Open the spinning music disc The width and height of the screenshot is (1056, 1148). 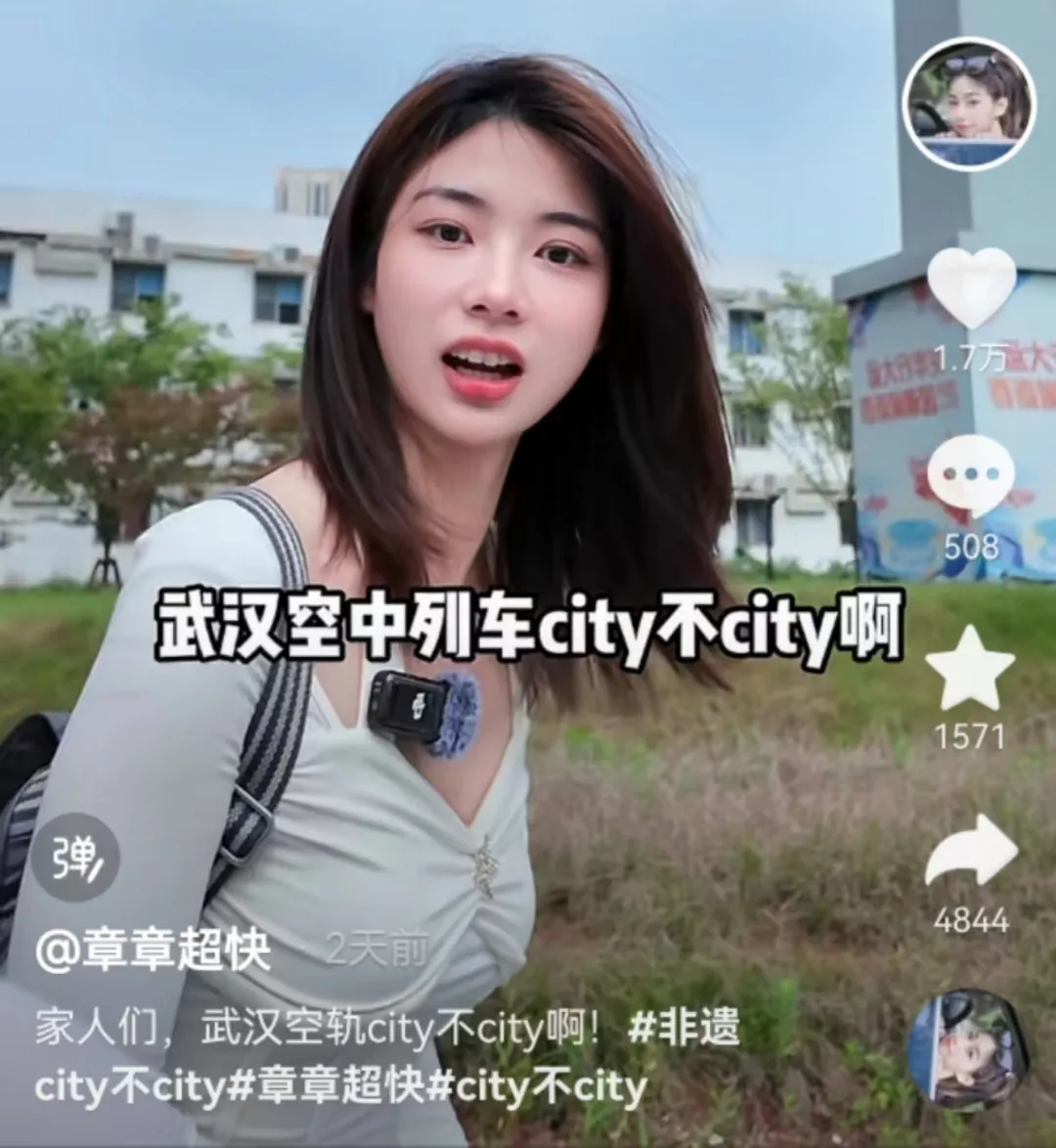[968, 1049]
